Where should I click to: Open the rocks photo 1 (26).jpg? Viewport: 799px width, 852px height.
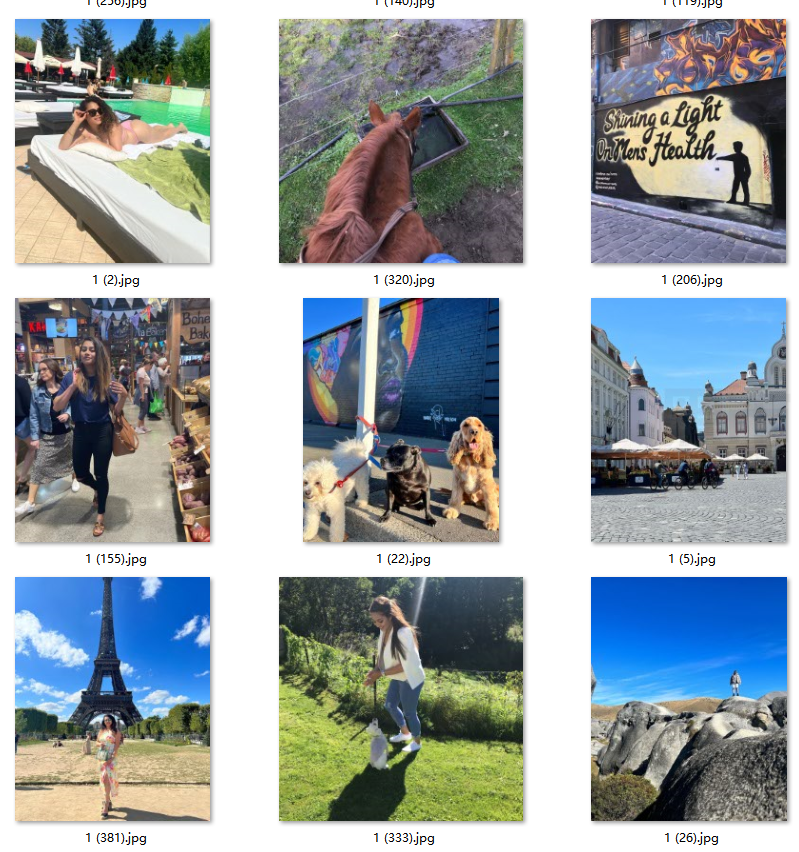point(689,699)
